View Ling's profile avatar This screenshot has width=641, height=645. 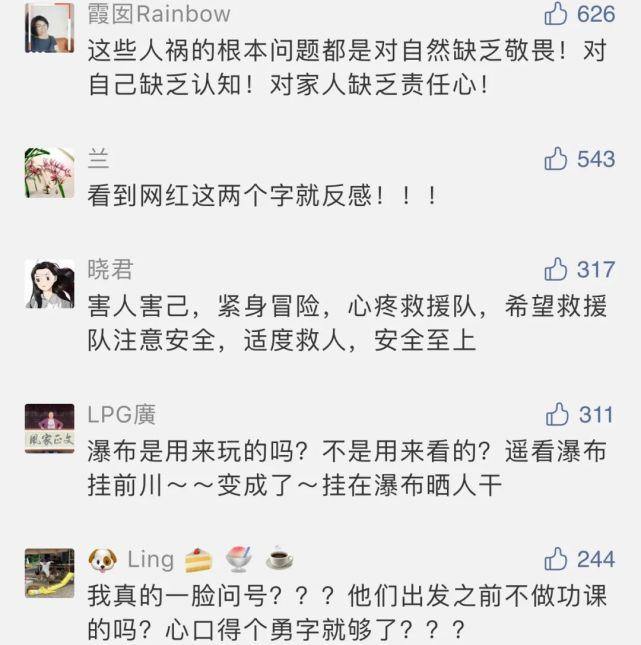click(49, 573)
